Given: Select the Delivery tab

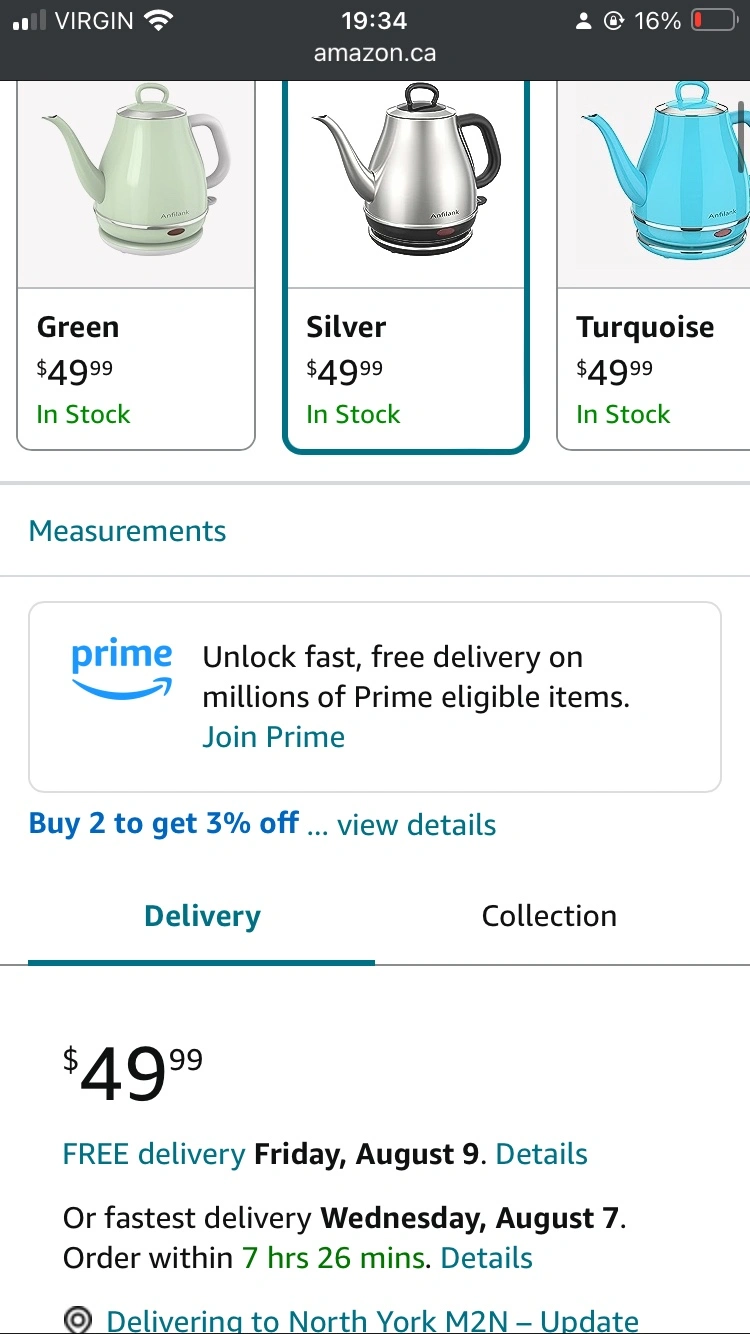Looking at the screenshot, I should [202, 916].
